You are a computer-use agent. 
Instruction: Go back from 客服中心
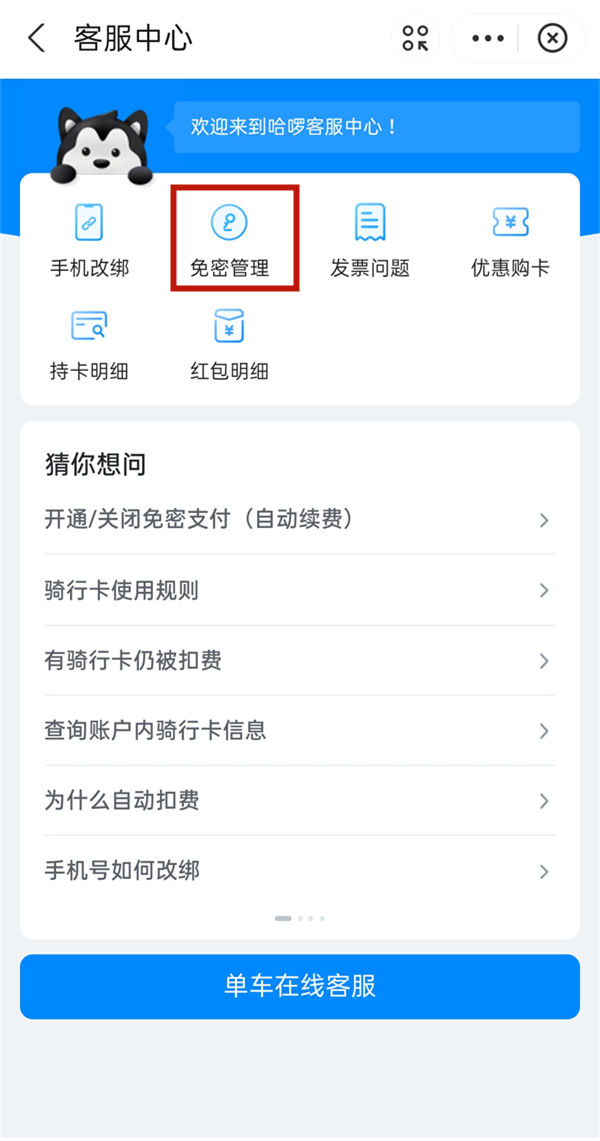[37, 39]
